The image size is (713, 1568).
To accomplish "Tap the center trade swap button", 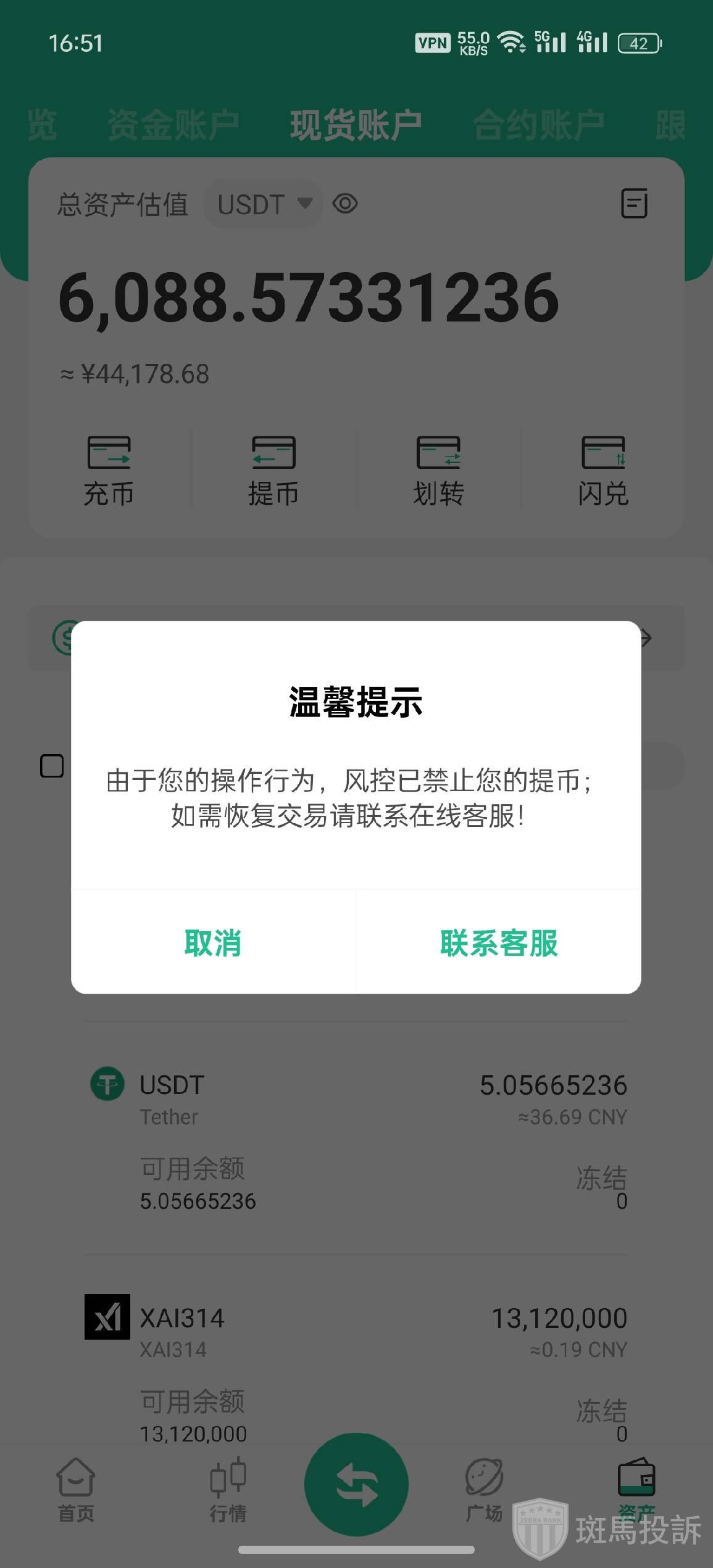I will coord(356,1485).
